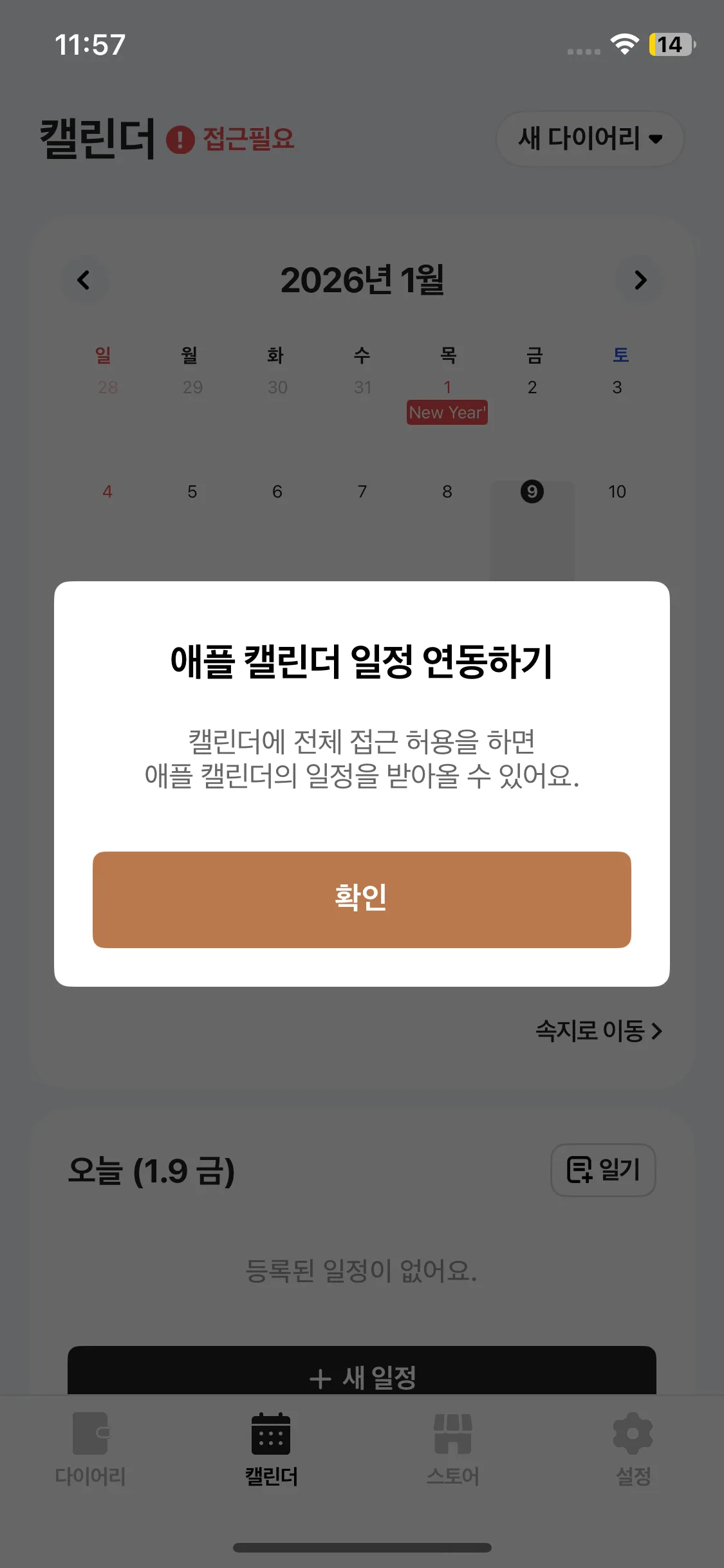Confirm the Apple Calendar sync dialog with 확인

pos(362,899)
